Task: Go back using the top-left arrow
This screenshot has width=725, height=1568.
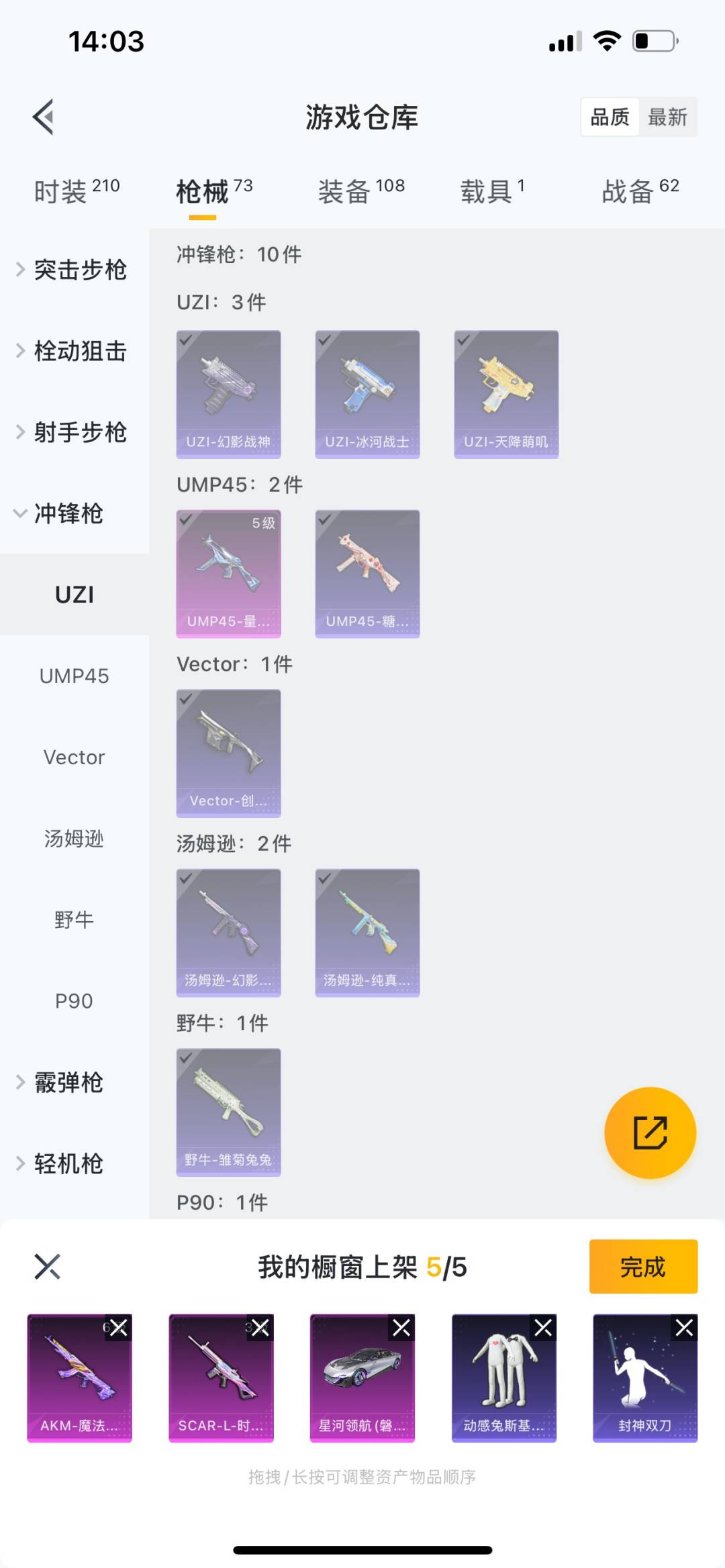Action: click(x=44, y=117)
